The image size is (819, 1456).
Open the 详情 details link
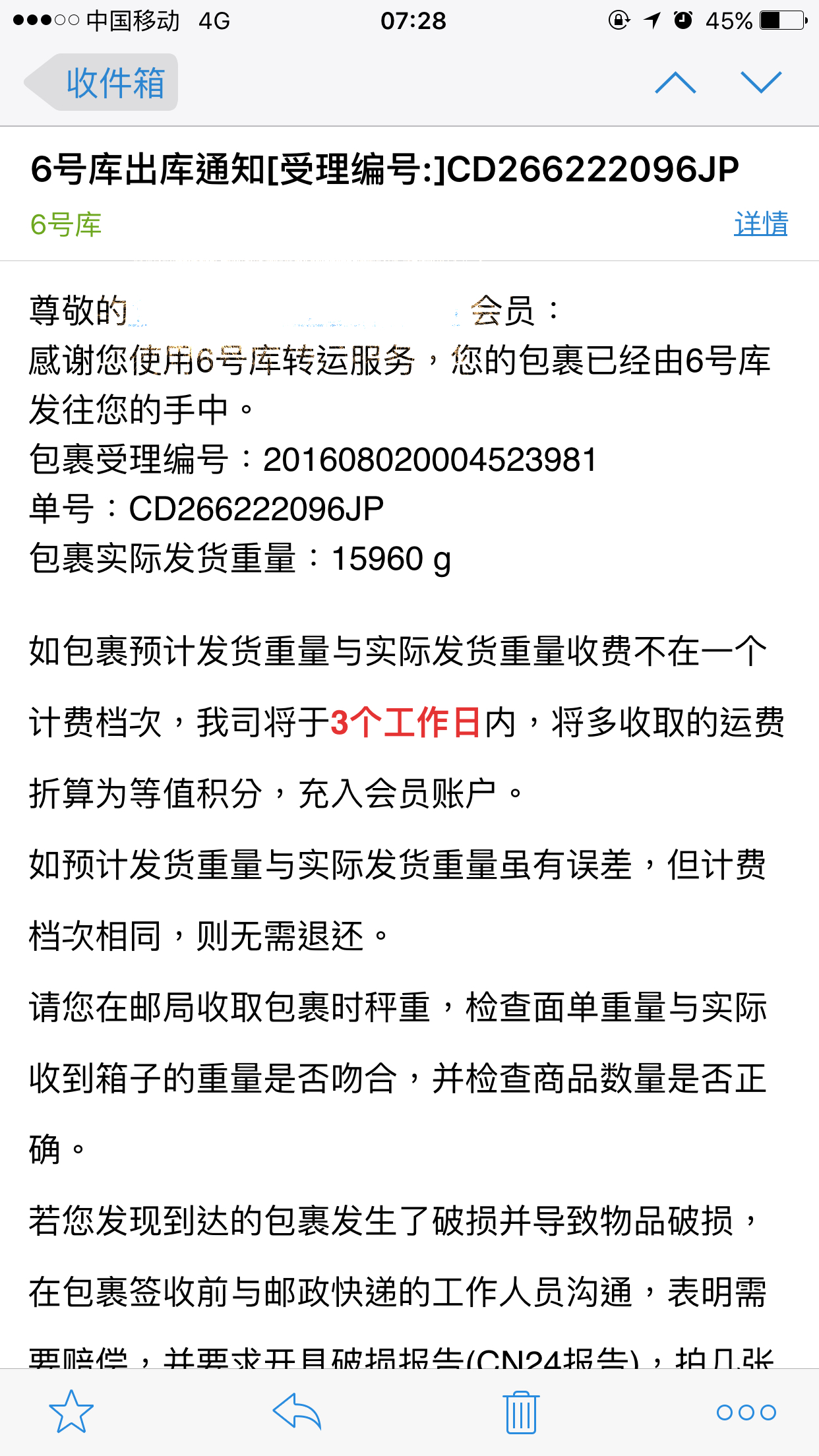click(x=761, y=224)
